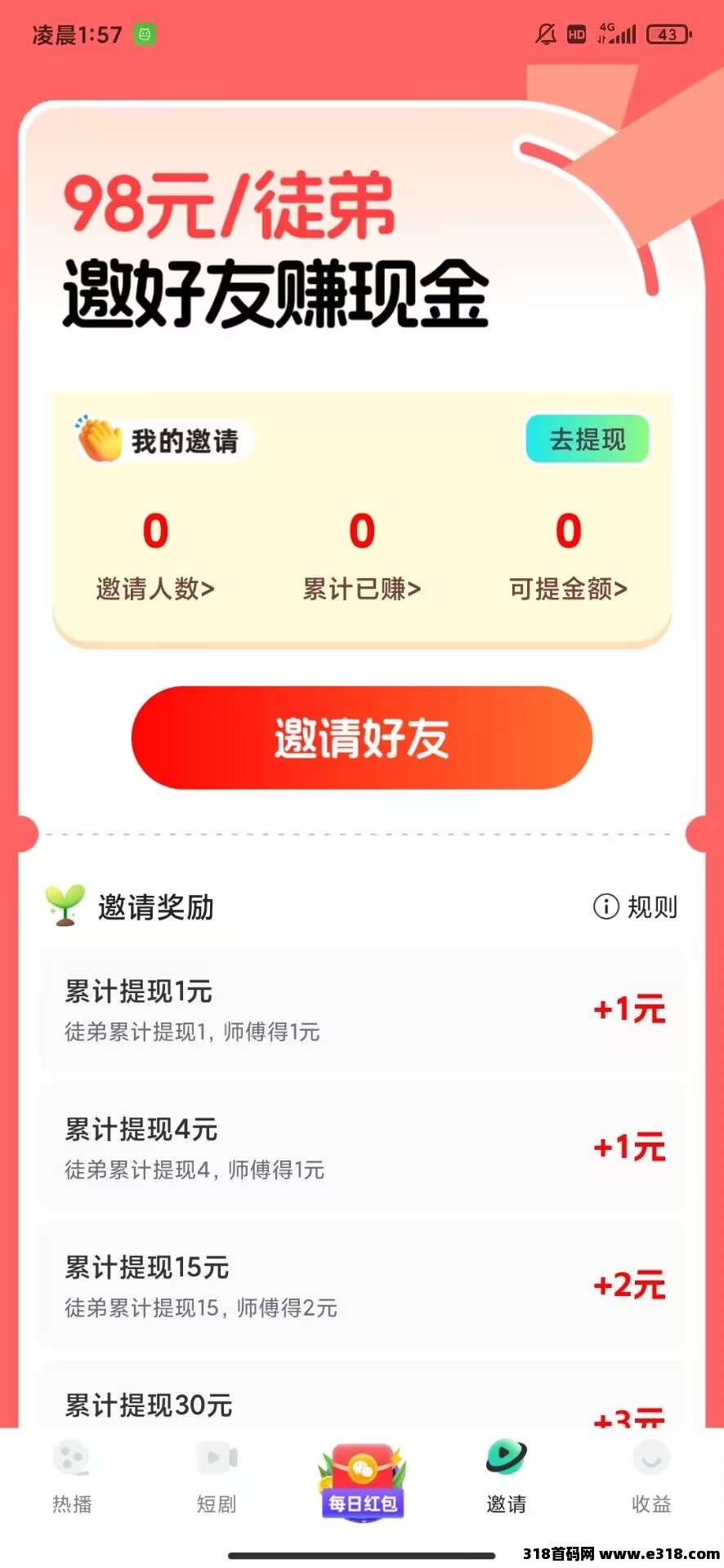Select the 邀请 tab
The width and height of the screenshot is (724, 1568).
coord(507,1477)
